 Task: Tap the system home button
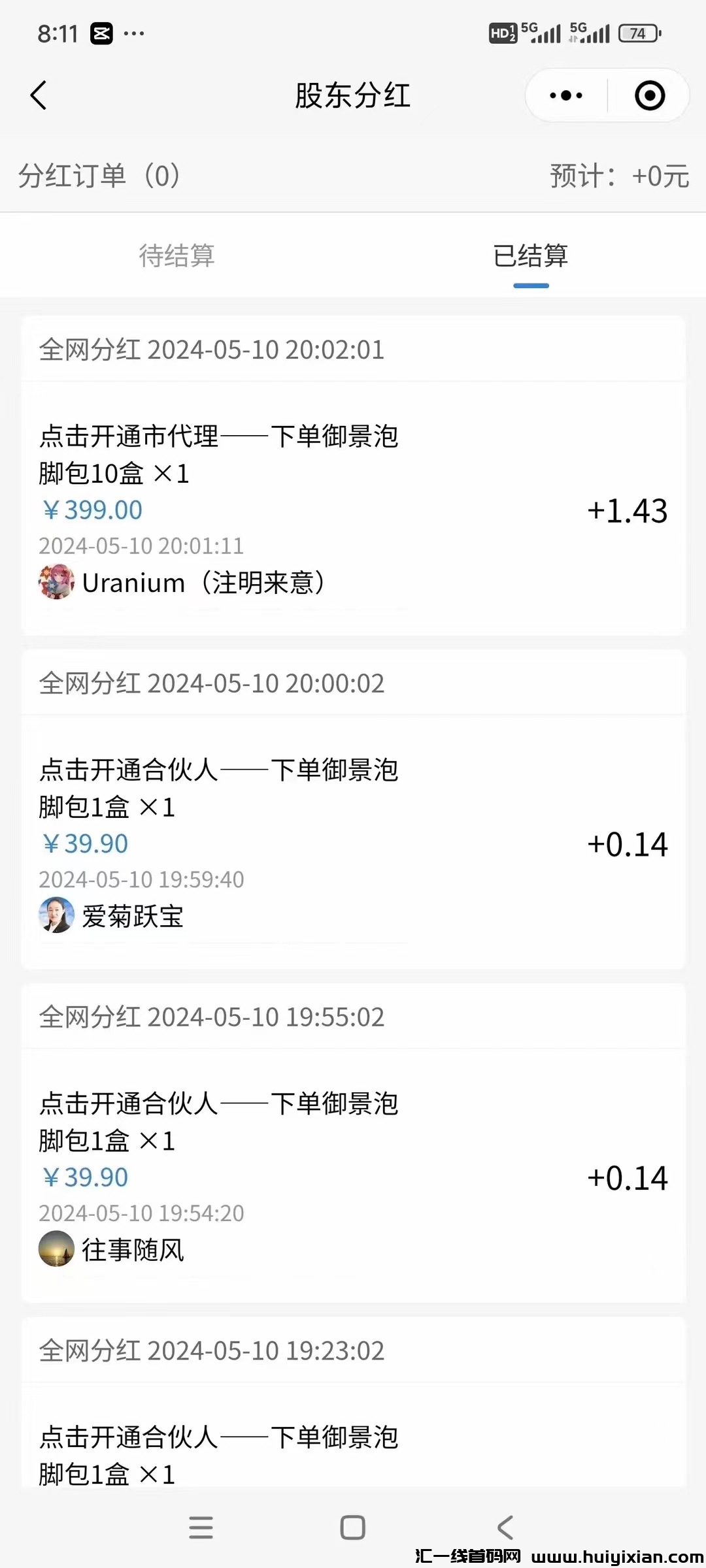[x=353, y=1527]
